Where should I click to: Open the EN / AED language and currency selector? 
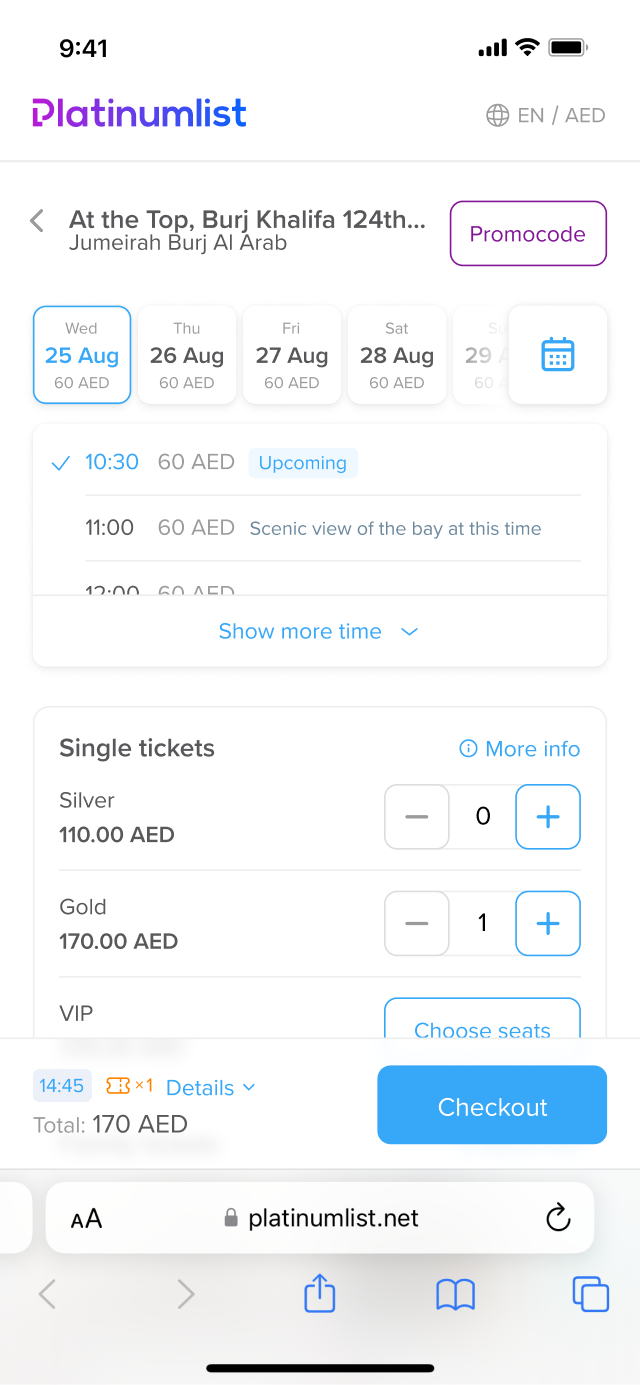coord(546,115)
